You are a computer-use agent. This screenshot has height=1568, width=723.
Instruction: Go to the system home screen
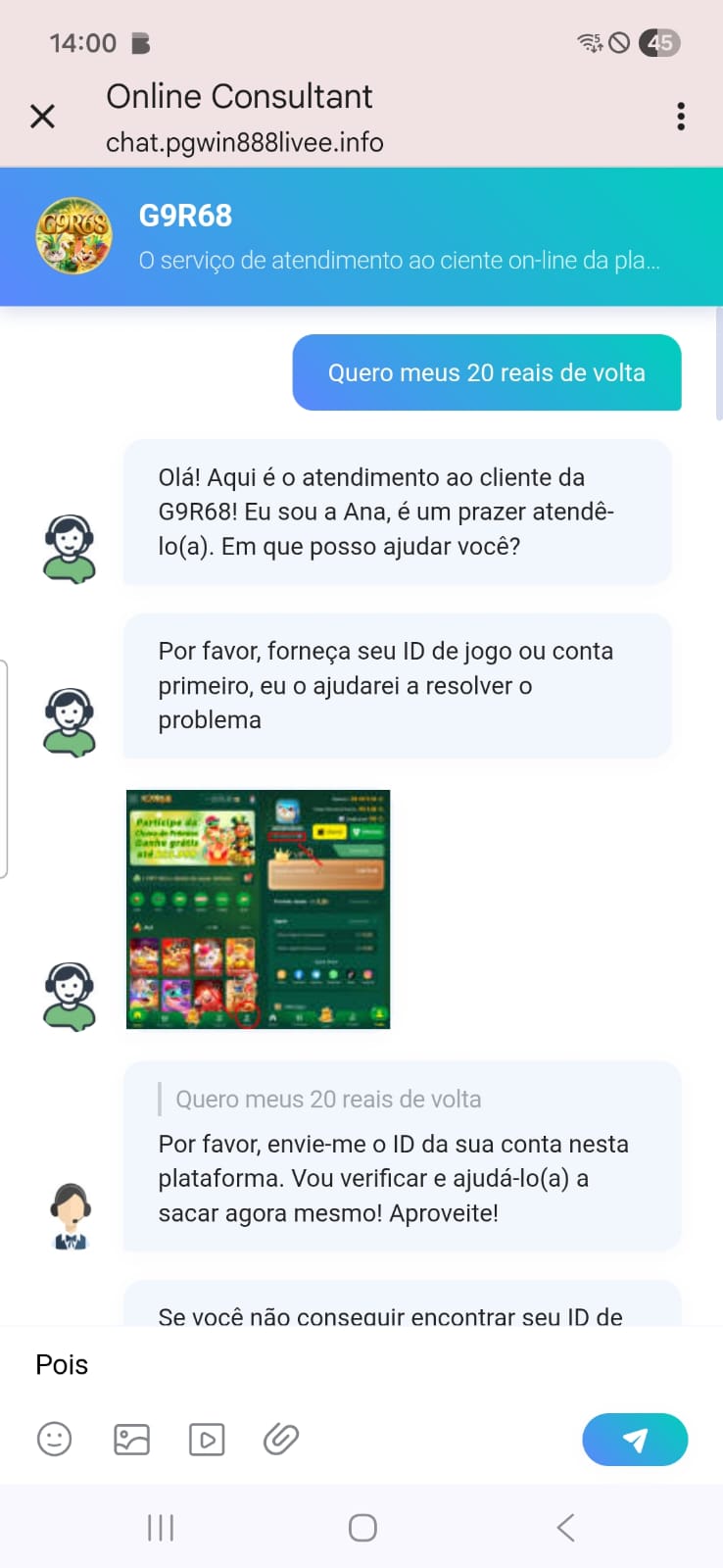point(362,1527)
